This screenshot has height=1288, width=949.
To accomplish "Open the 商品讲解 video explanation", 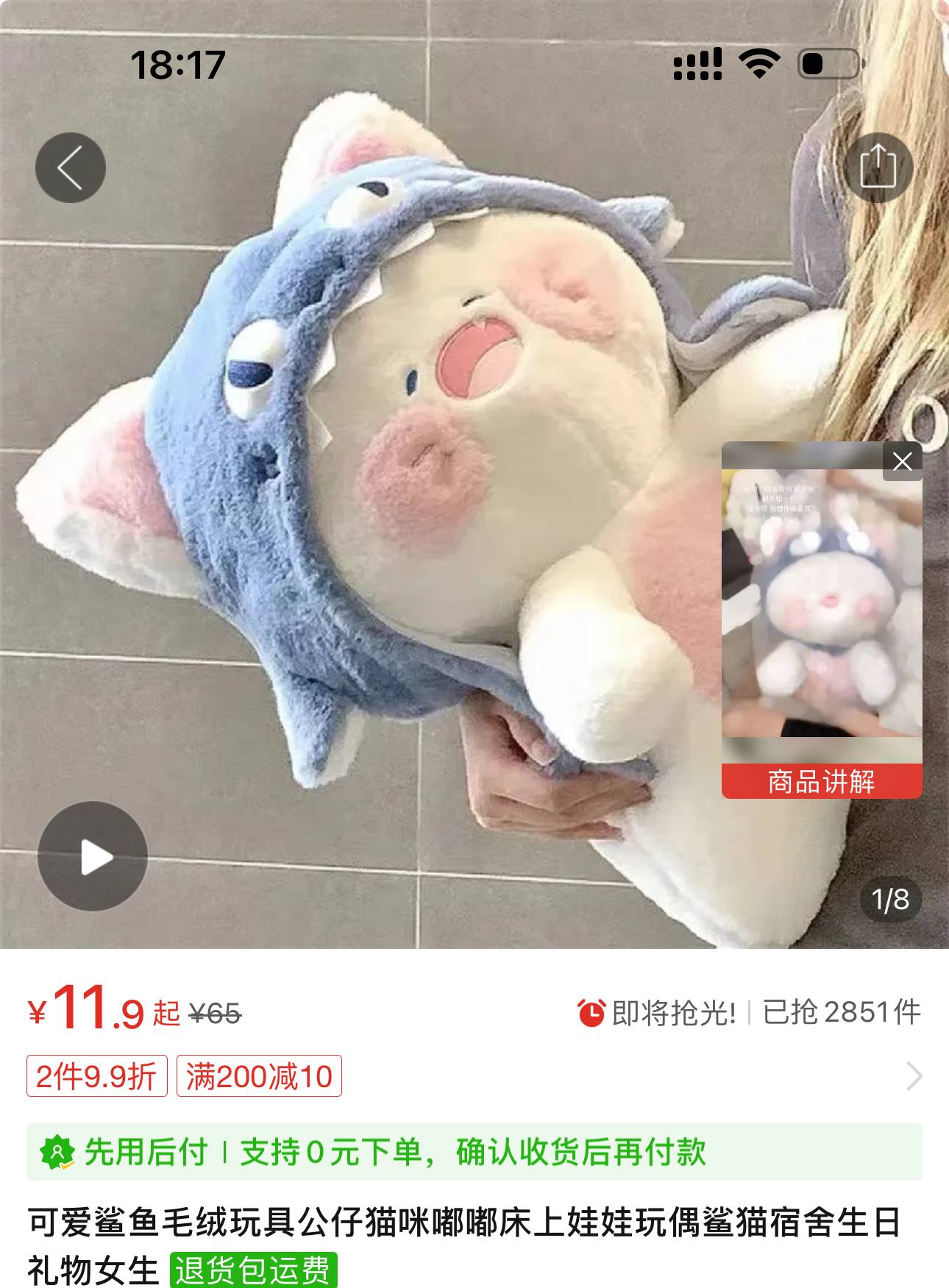I will 821,781.
